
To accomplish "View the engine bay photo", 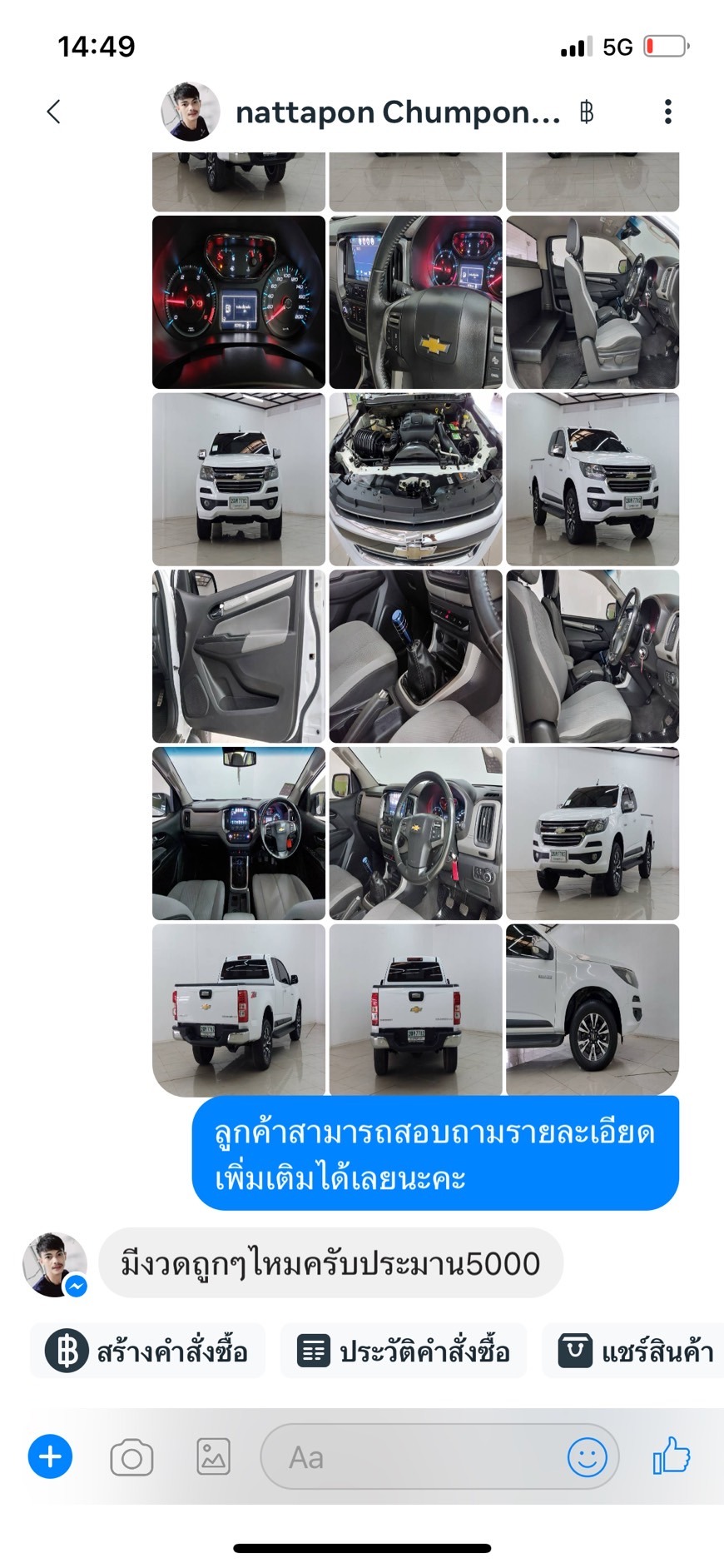I will coord(415,480).
